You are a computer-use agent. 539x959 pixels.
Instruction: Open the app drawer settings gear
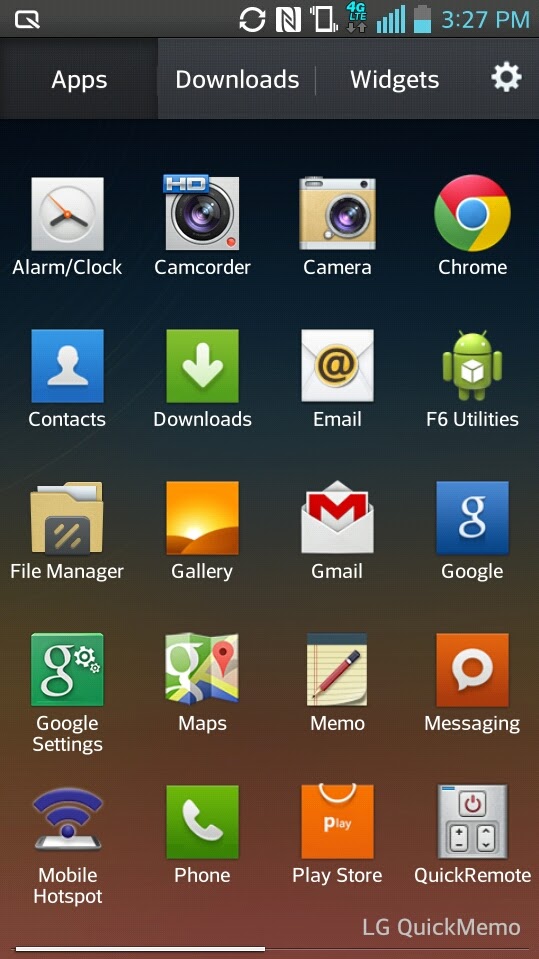pyautogui.click(x=506, y=78)
